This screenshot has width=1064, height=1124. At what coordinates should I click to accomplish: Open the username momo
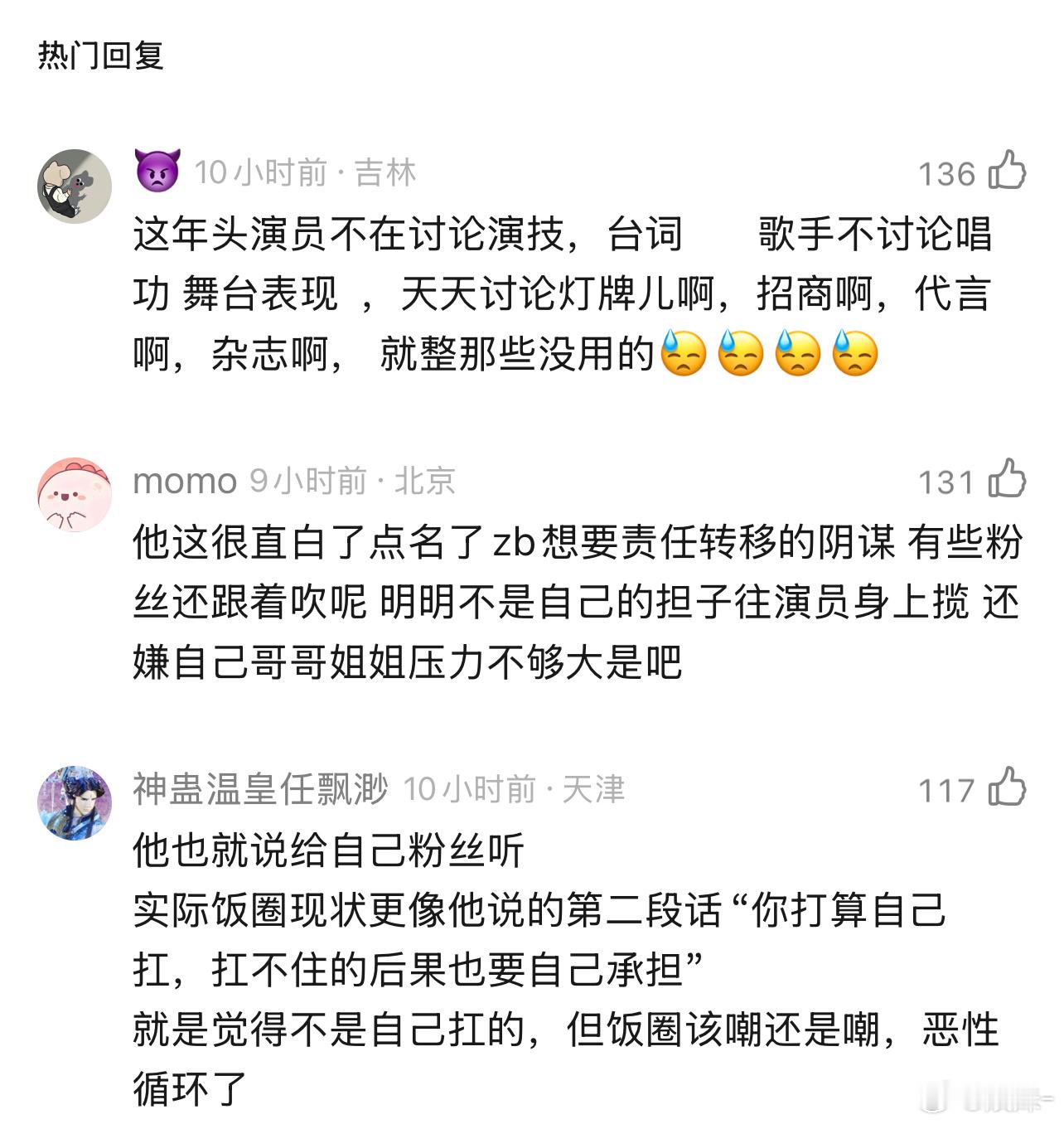click(185, 481)
